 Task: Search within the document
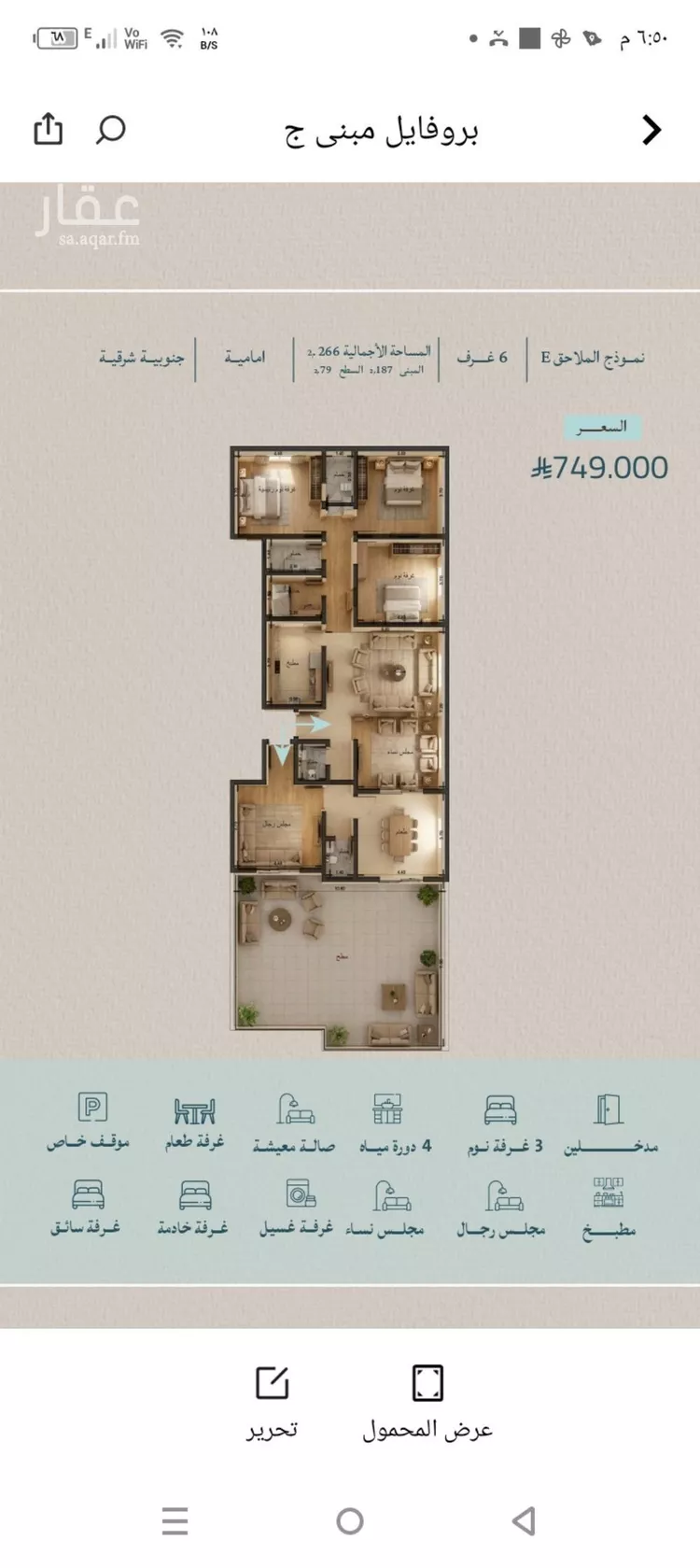click(x=110, y=129)
